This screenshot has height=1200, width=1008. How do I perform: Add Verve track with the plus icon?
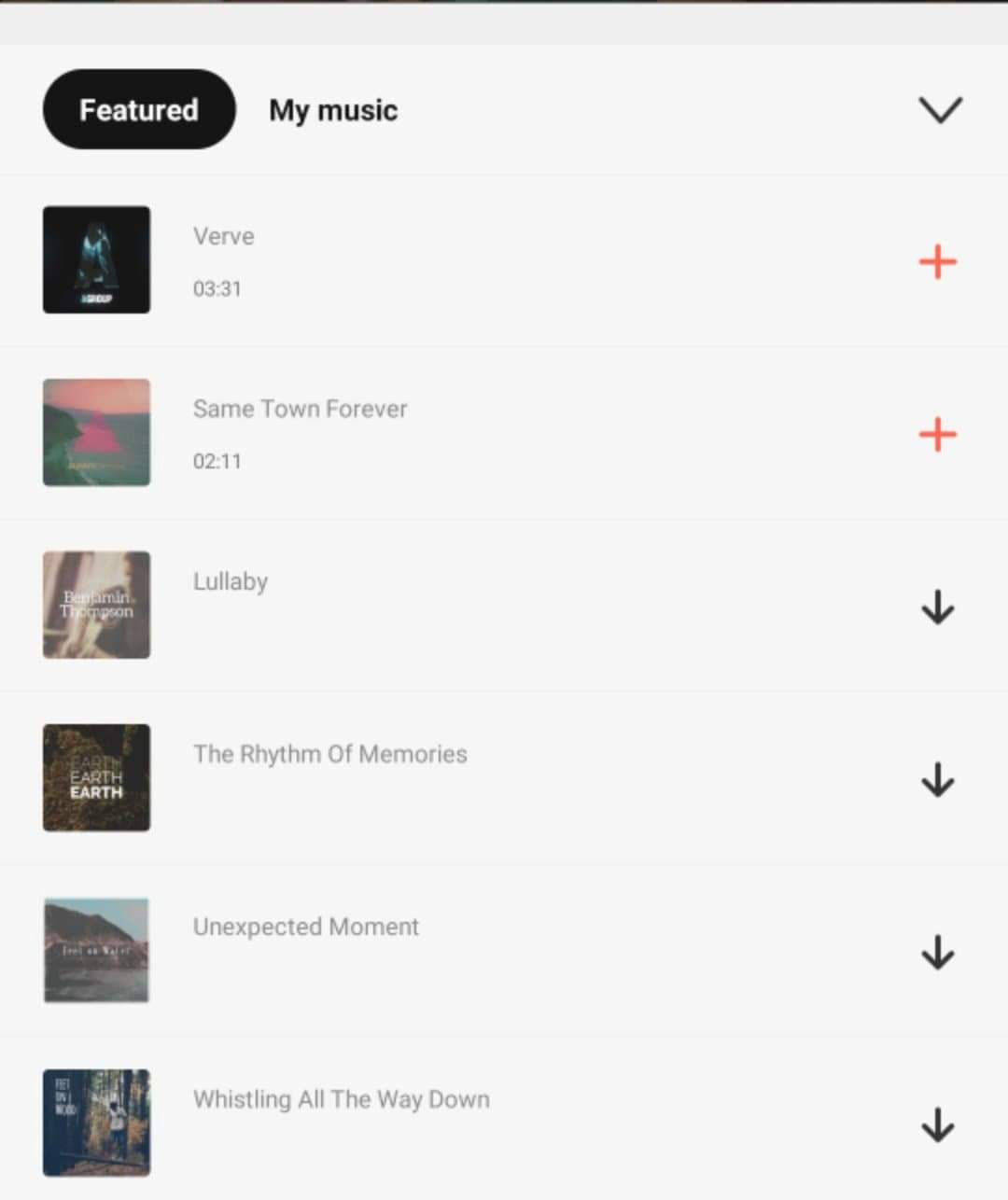point(937,262)
